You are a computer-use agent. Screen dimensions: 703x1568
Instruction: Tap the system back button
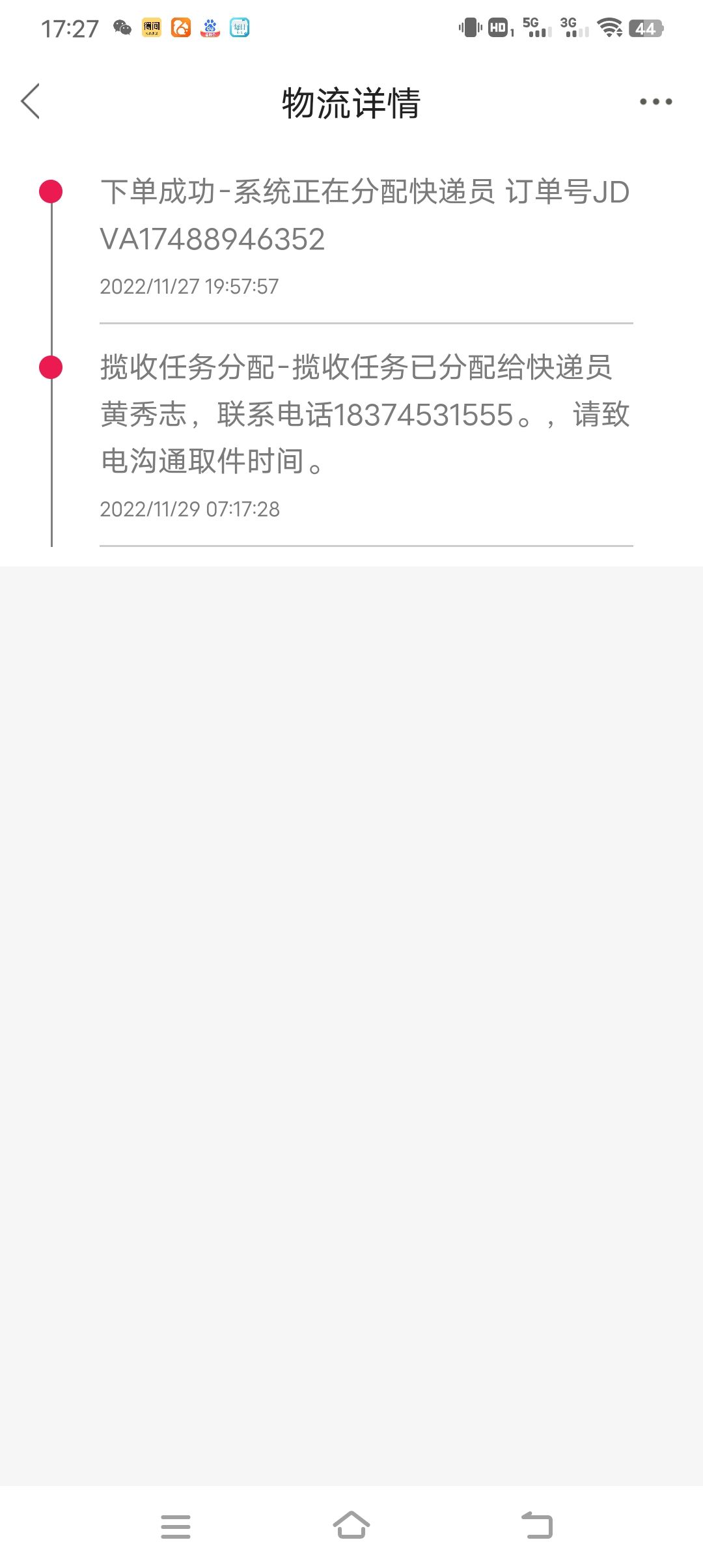coord(538,1526)
